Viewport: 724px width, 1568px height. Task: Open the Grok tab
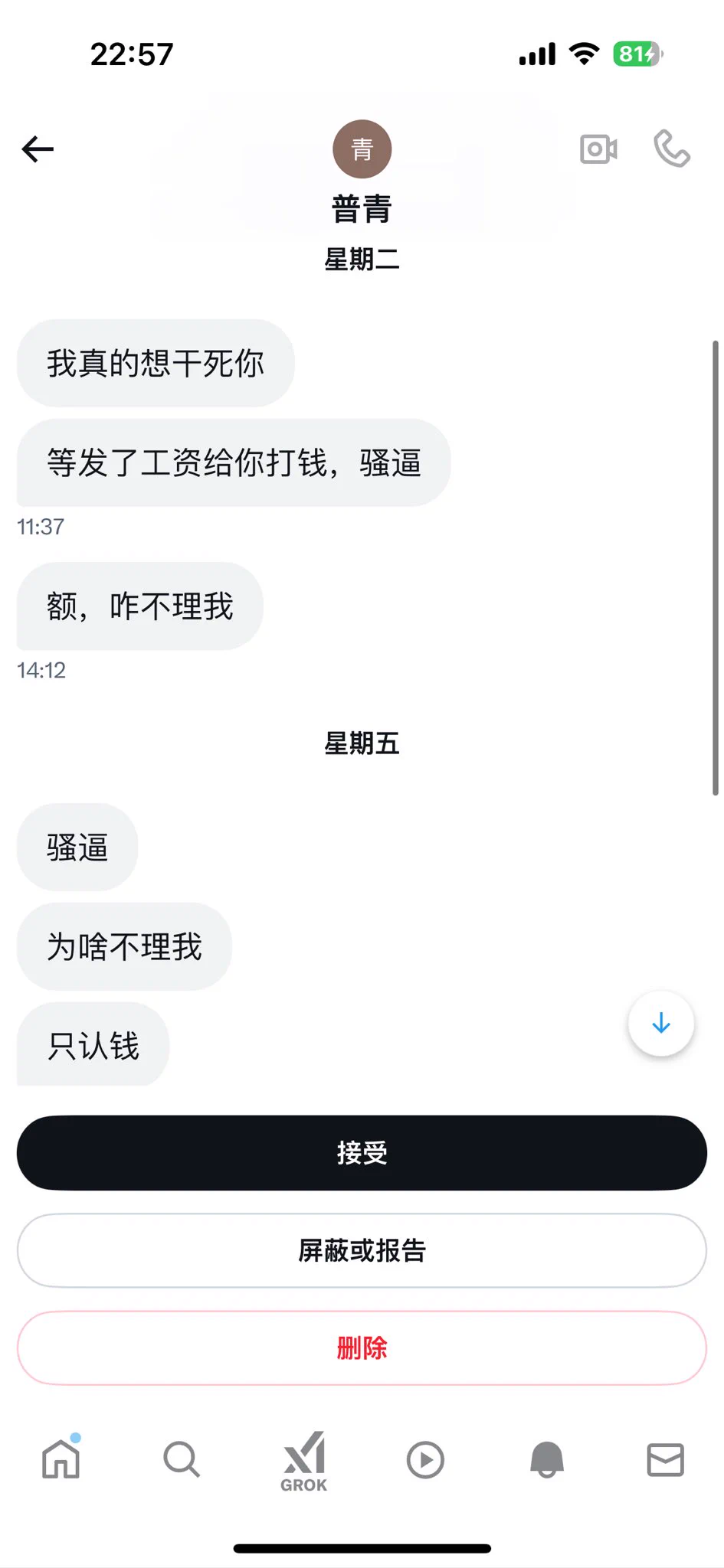pyautogui.click(x=304, y=1461)
